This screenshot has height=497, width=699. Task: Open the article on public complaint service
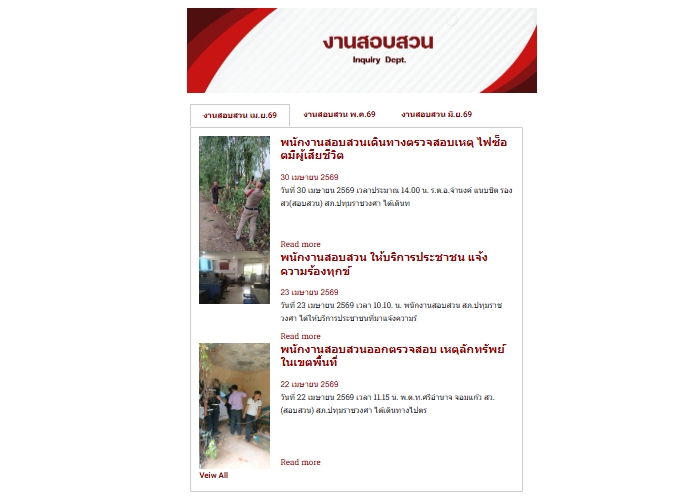pos(384,264)
